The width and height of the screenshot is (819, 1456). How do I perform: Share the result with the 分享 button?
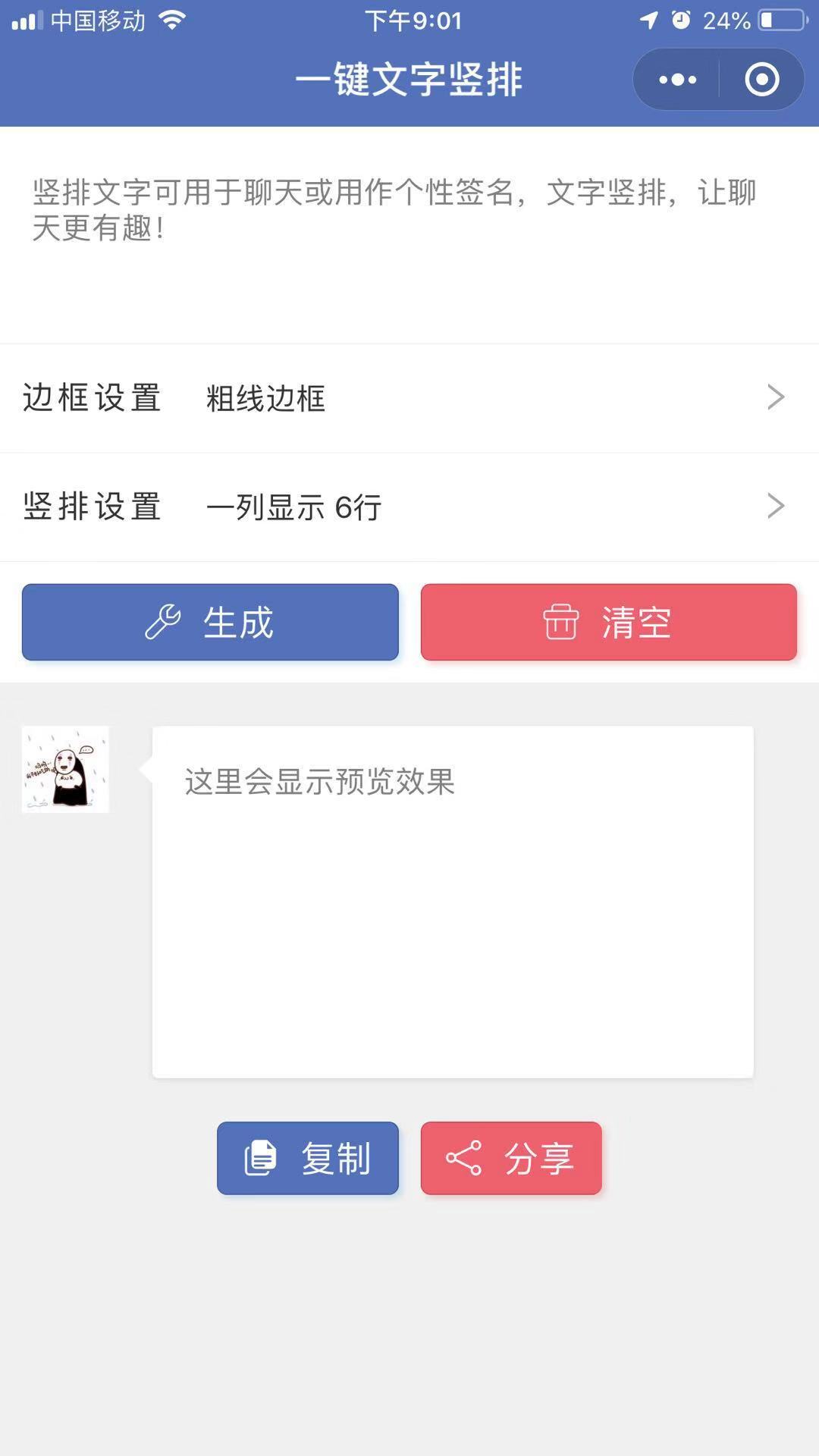pyautogui.click(x=511, y=1158)
